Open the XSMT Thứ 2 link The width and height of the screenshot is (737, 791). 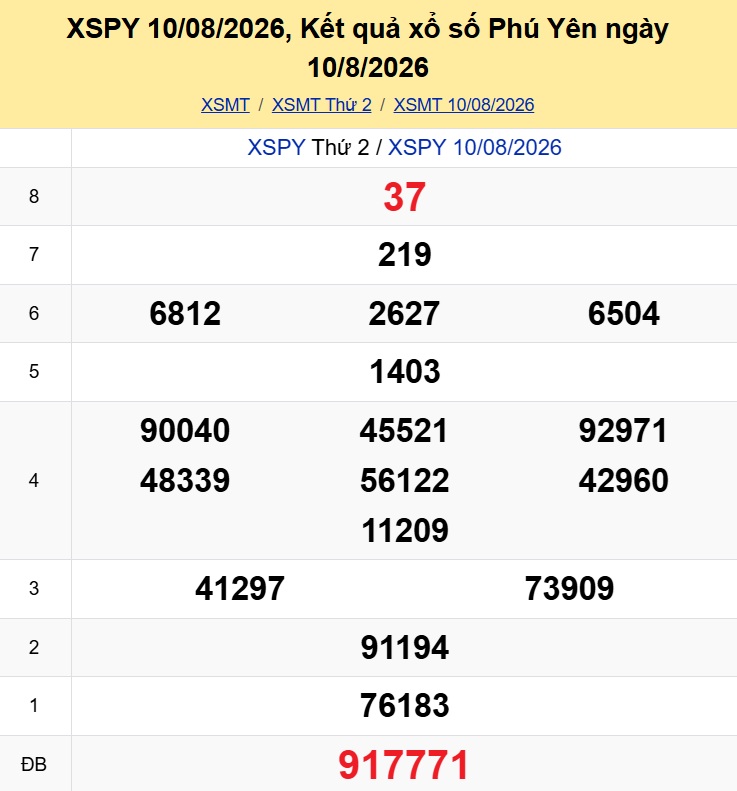coord(322,105)
